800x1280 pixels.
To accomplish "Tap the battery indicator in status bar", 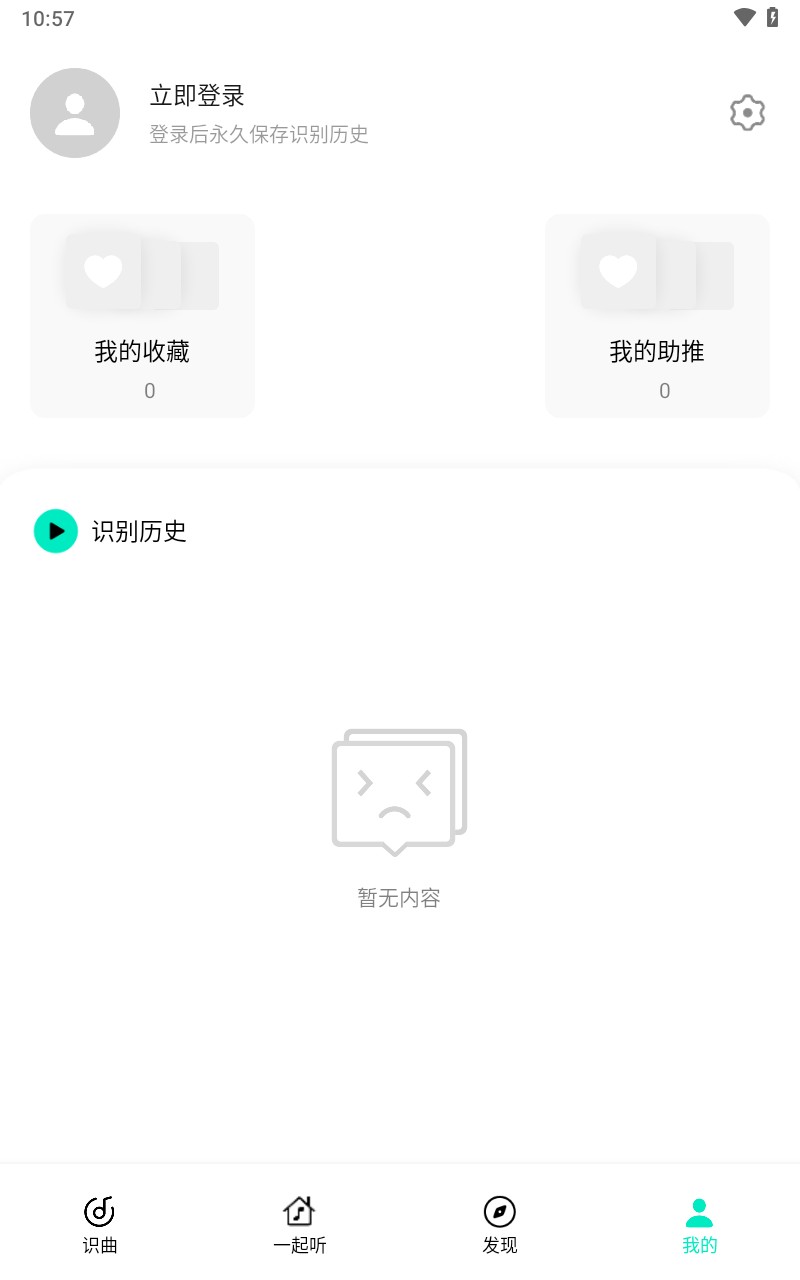I will (x=772, y=16).
